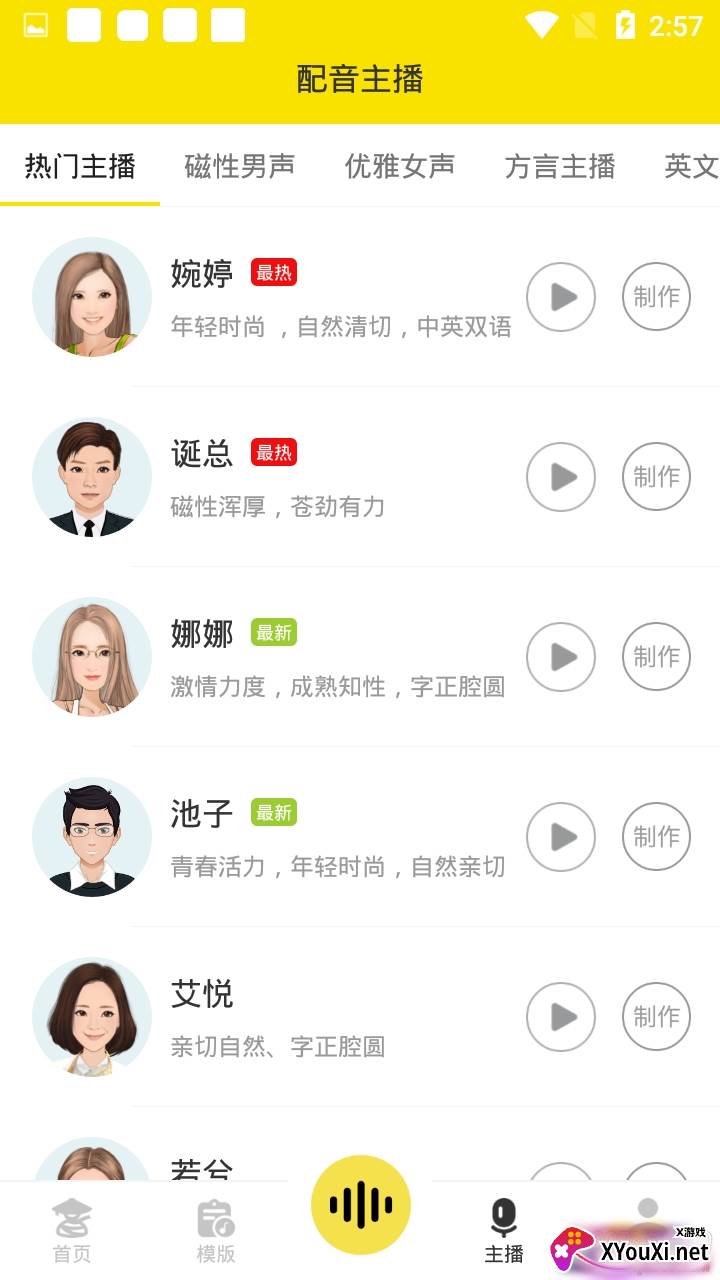Image resolution: width=720 pixels, height=1280 pixels.
Task: Select the 热门主播 tab
Action: tap(80, 166)
